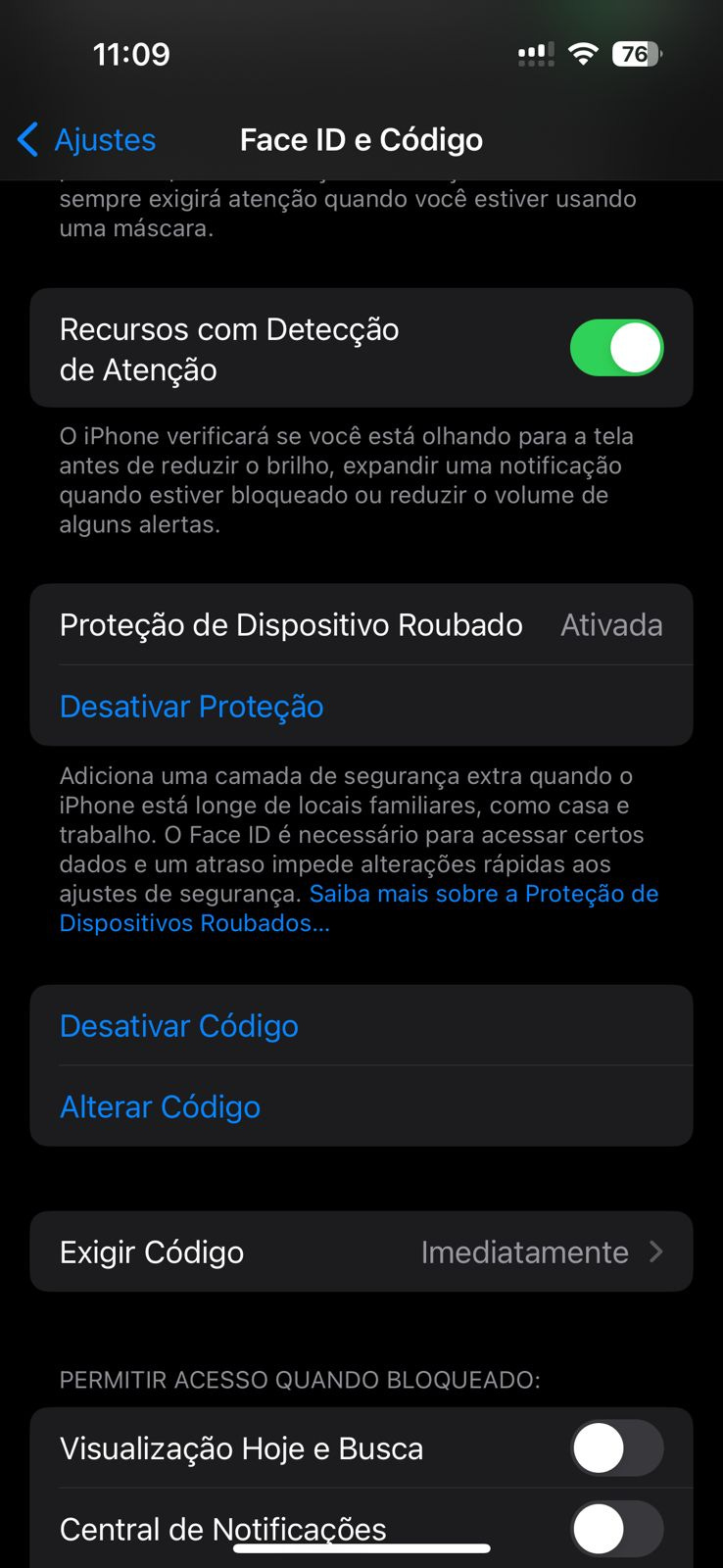The width and height of the screenshot is (723, 1568).
Task: Enable Central de Notificações when locked
Action: tap(616, 1529)
